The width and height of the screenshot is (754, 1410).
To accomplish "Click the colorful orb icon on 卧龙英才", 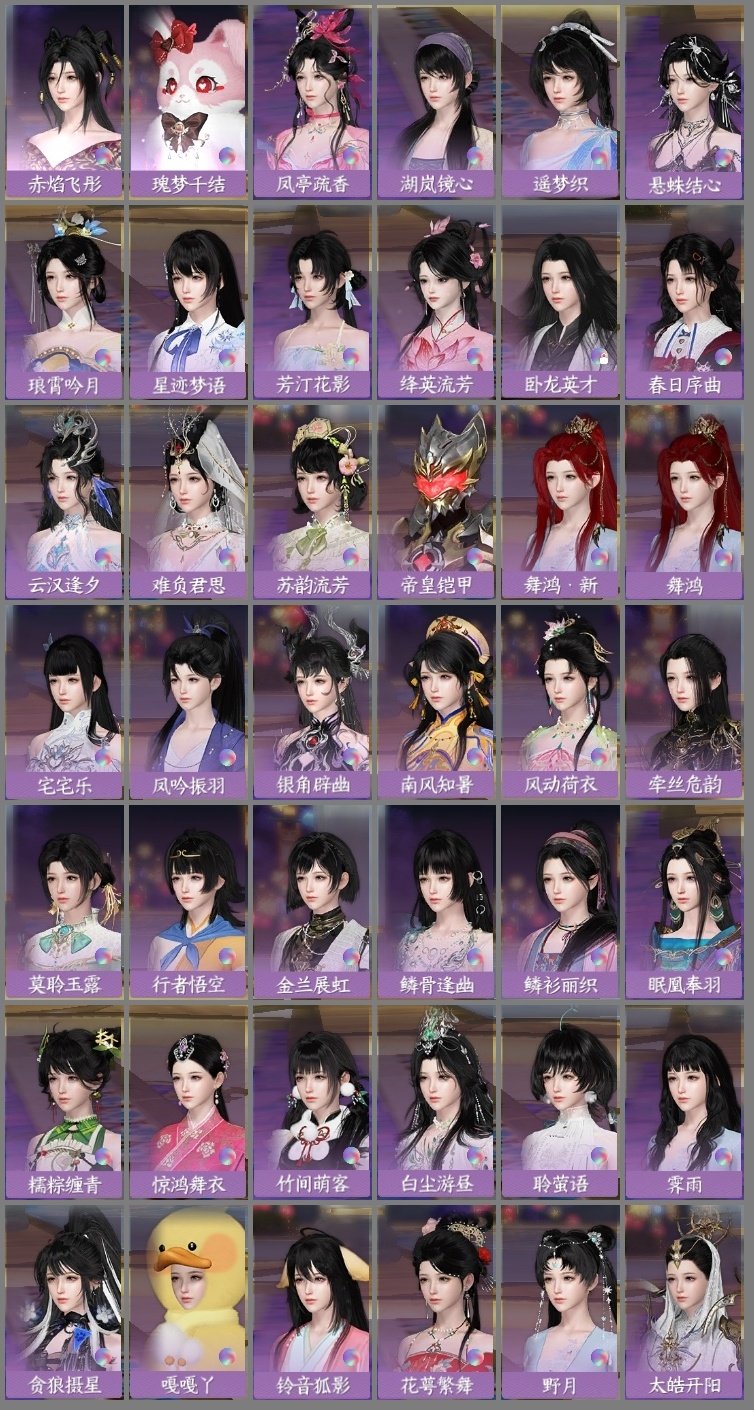I will point(600,356).
